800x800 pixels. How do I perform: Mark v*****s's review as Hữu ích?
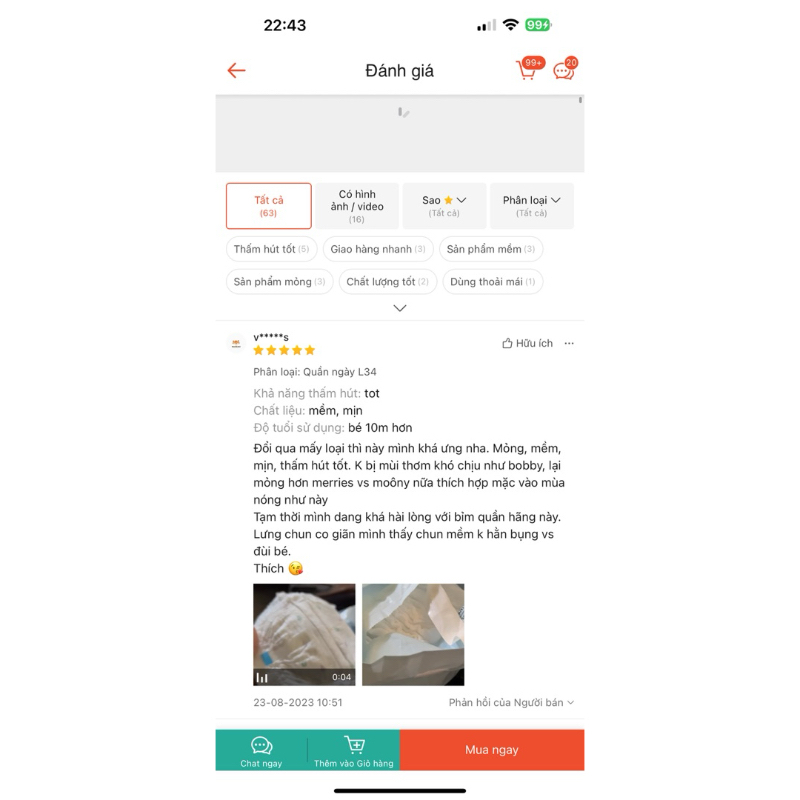pos(527,343)
